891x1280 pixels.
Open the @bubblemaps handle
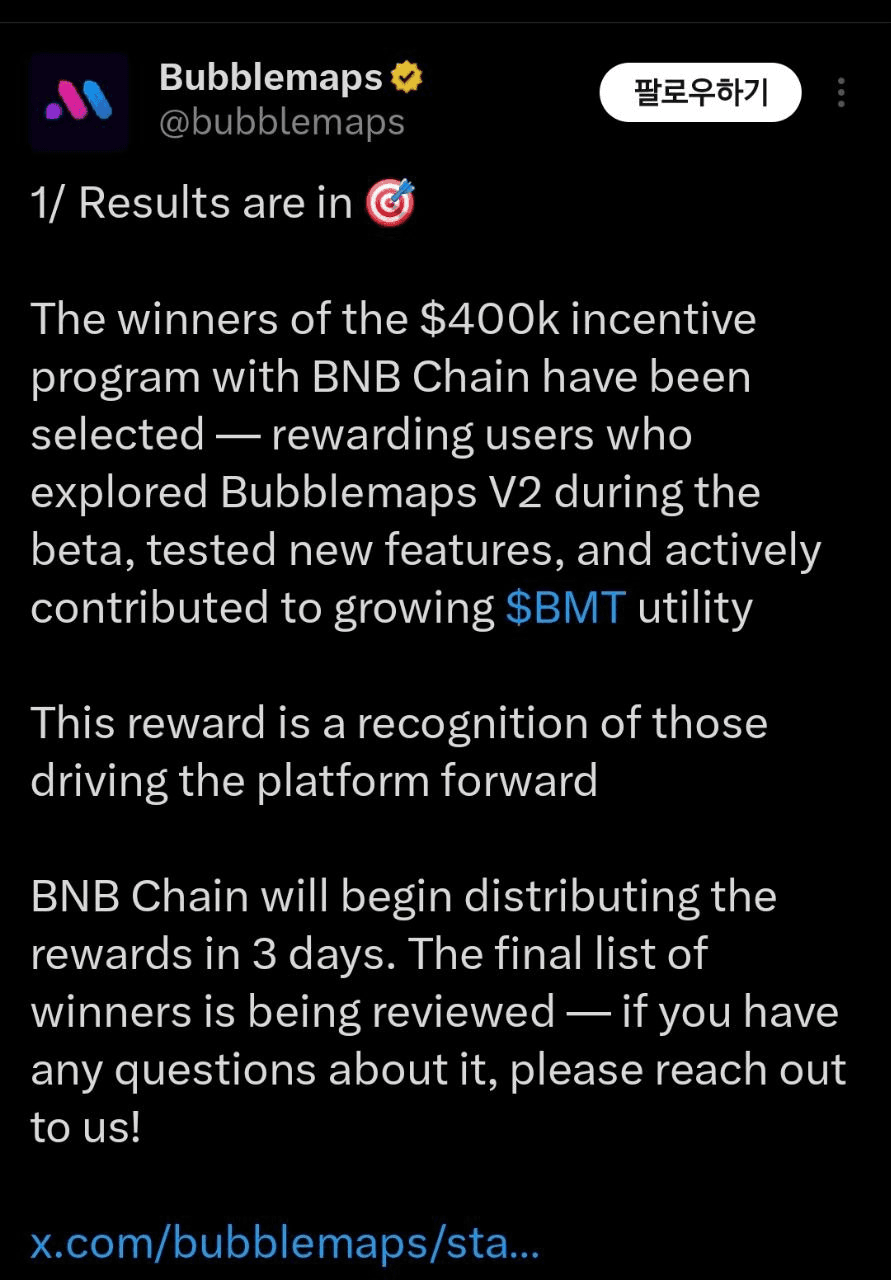[x=282, y=123]
